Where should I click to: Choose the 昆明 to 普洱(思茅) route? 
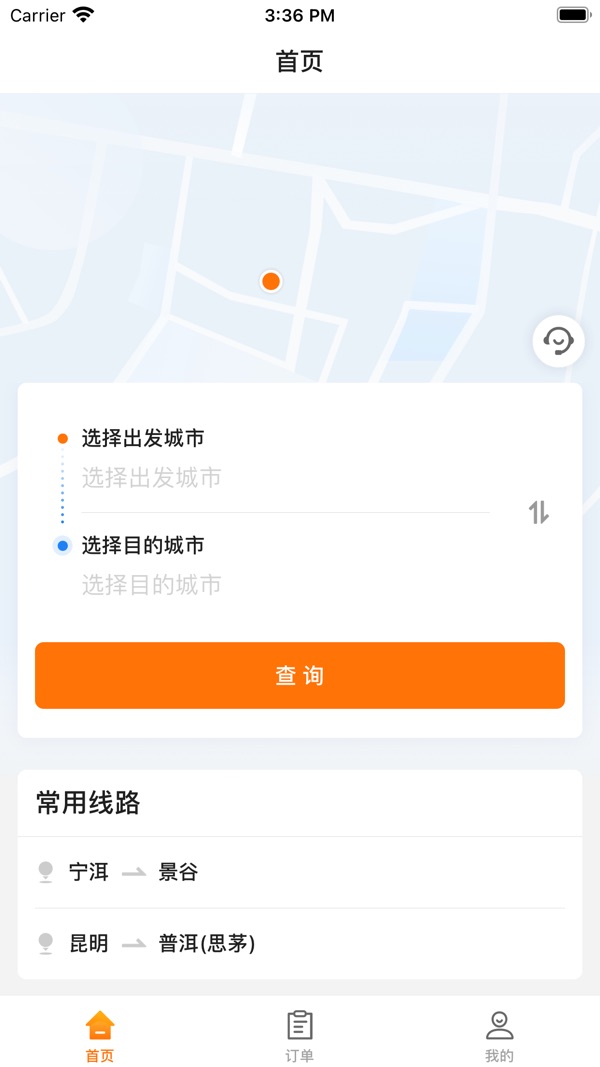click(x=300, y=944)
